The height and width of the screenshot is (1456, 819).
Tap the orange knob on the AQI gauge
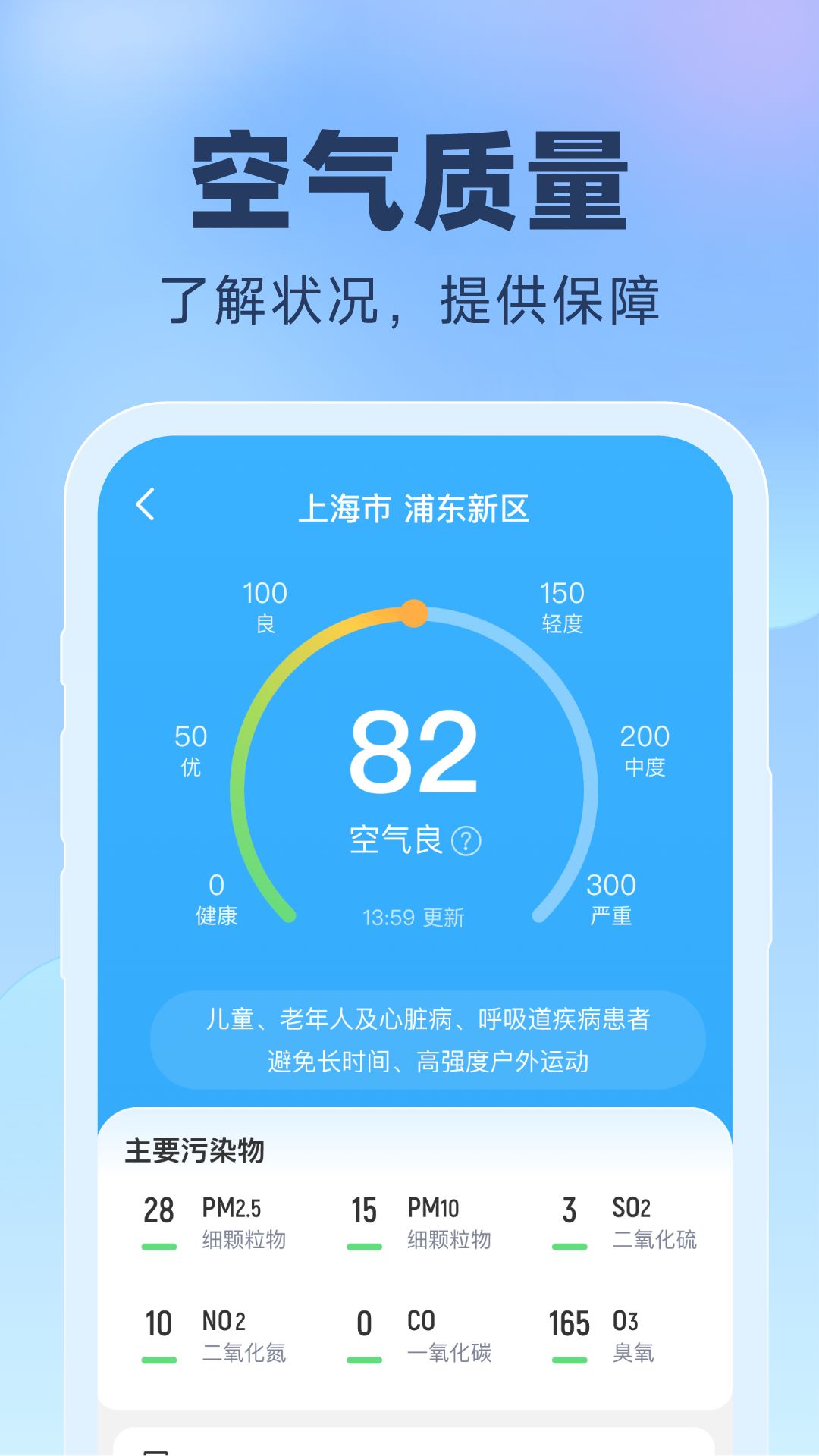[x=414, y=615]
